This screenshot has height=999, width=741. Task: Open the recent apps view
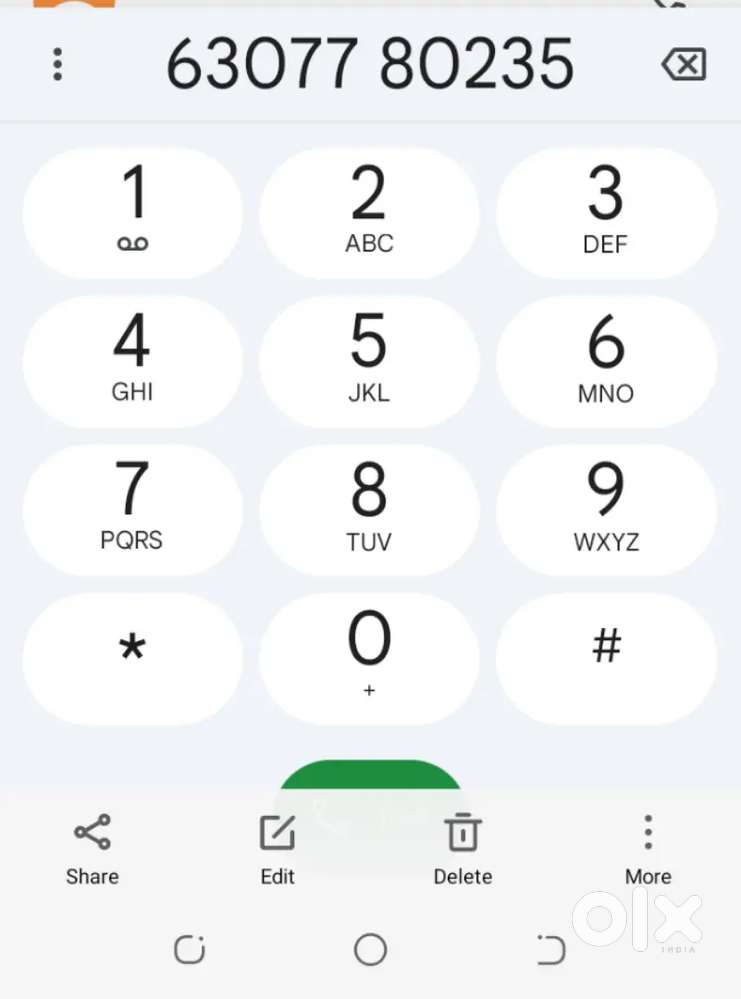(189, 949)
